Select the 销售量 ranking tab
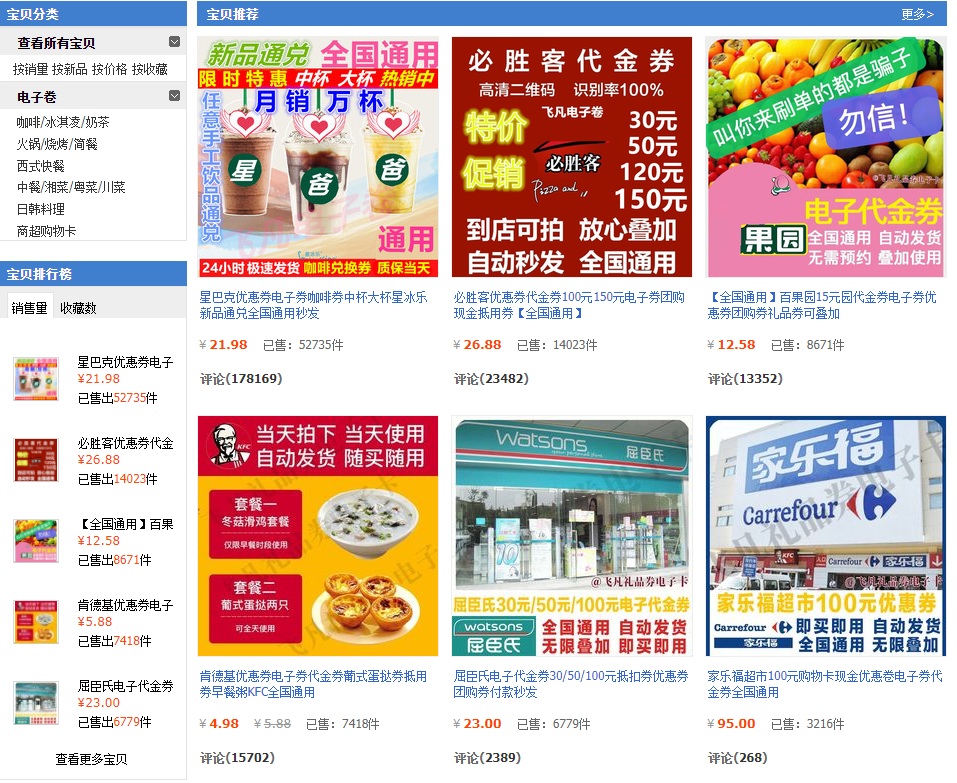 29,308
